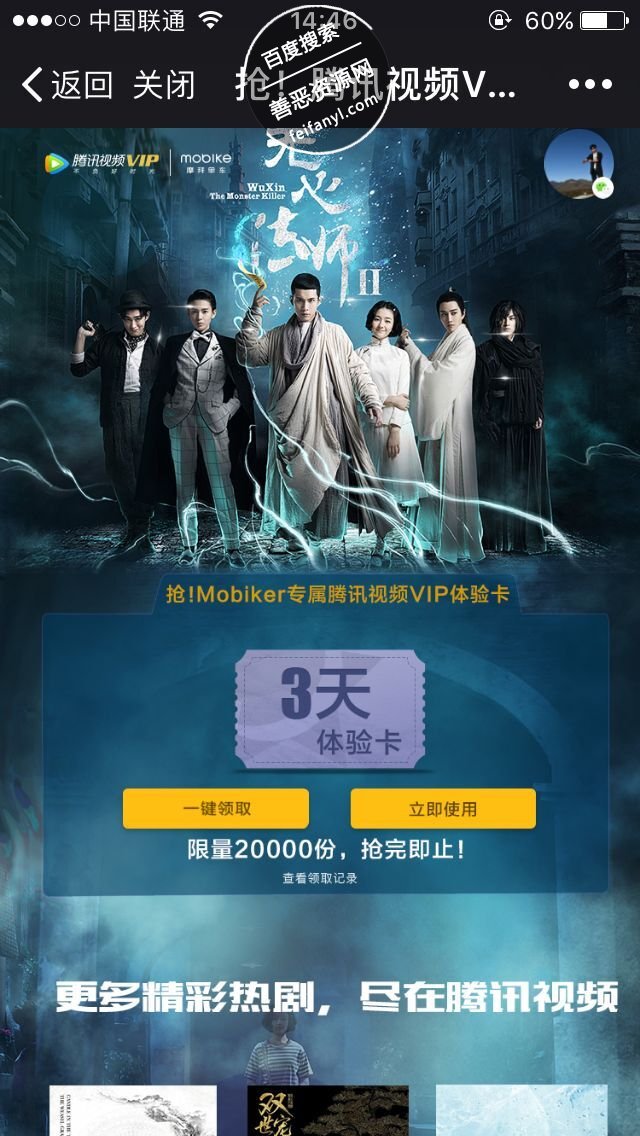Open the 双世宠妃 drama thumbnail
Viewport: 640px width, 1136px height.
[x=328, y=1110]
